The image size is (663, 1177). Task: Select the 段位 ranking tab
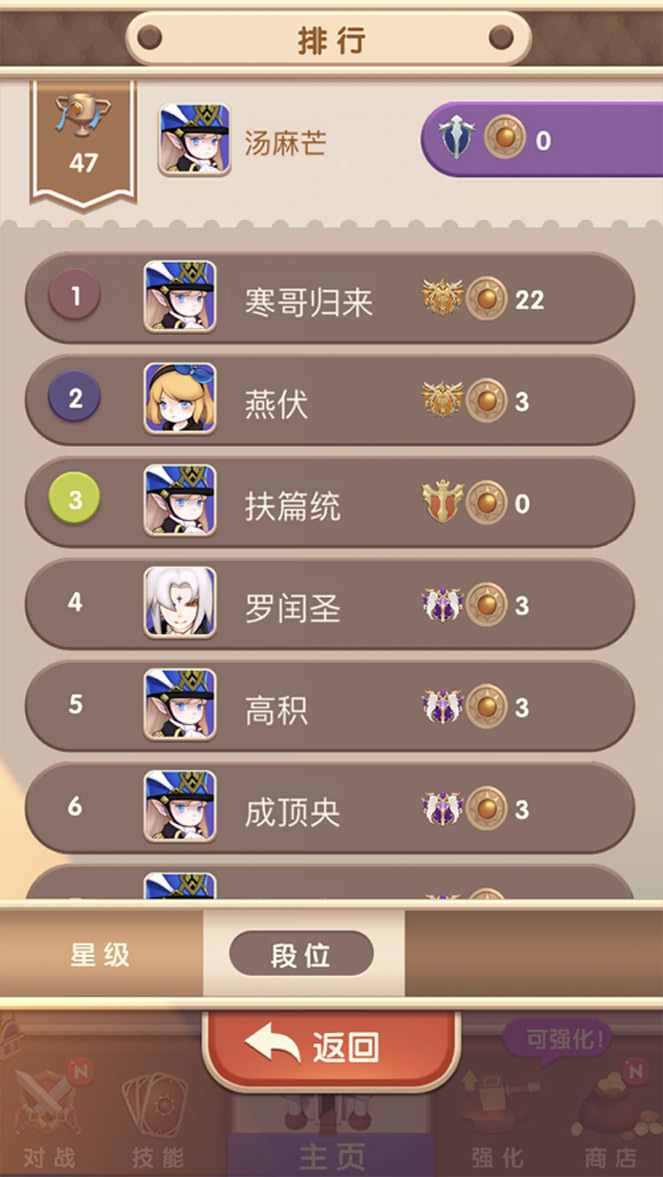[x=301, y=954]
